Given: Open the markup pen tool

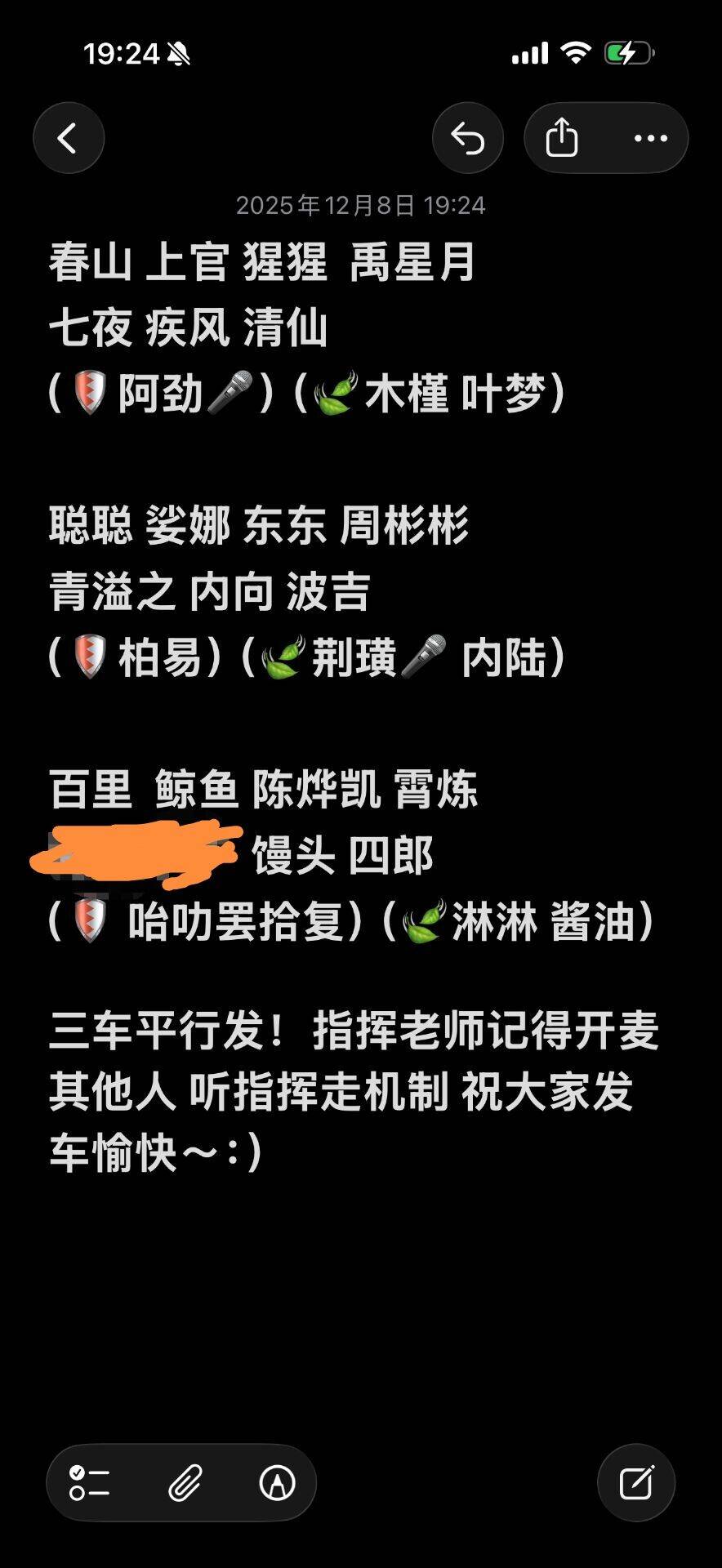Looking at the screenshot, I should (277, 1482).
